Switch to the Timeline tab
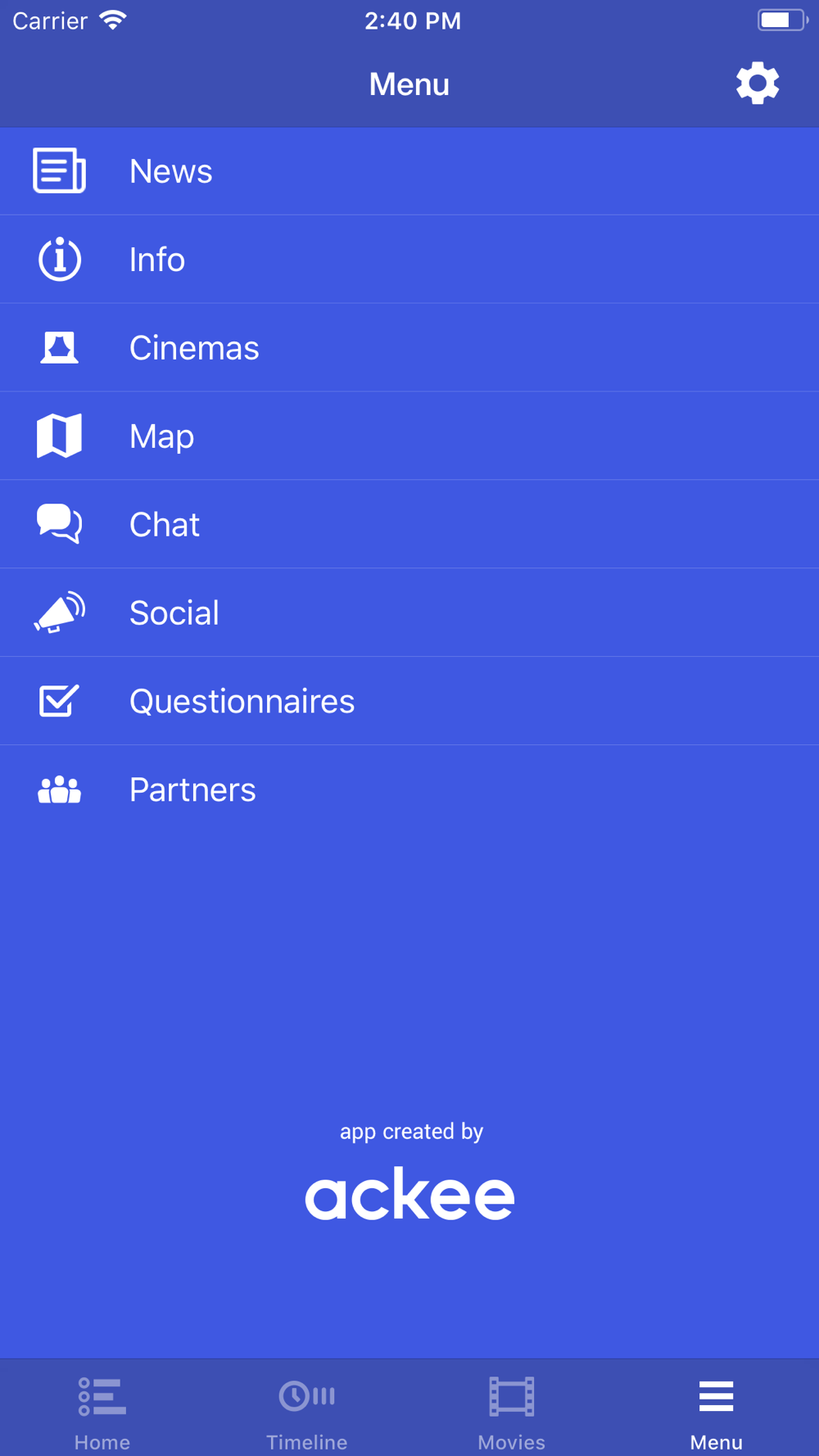Screen dimensions: 819x1456 307,1410
